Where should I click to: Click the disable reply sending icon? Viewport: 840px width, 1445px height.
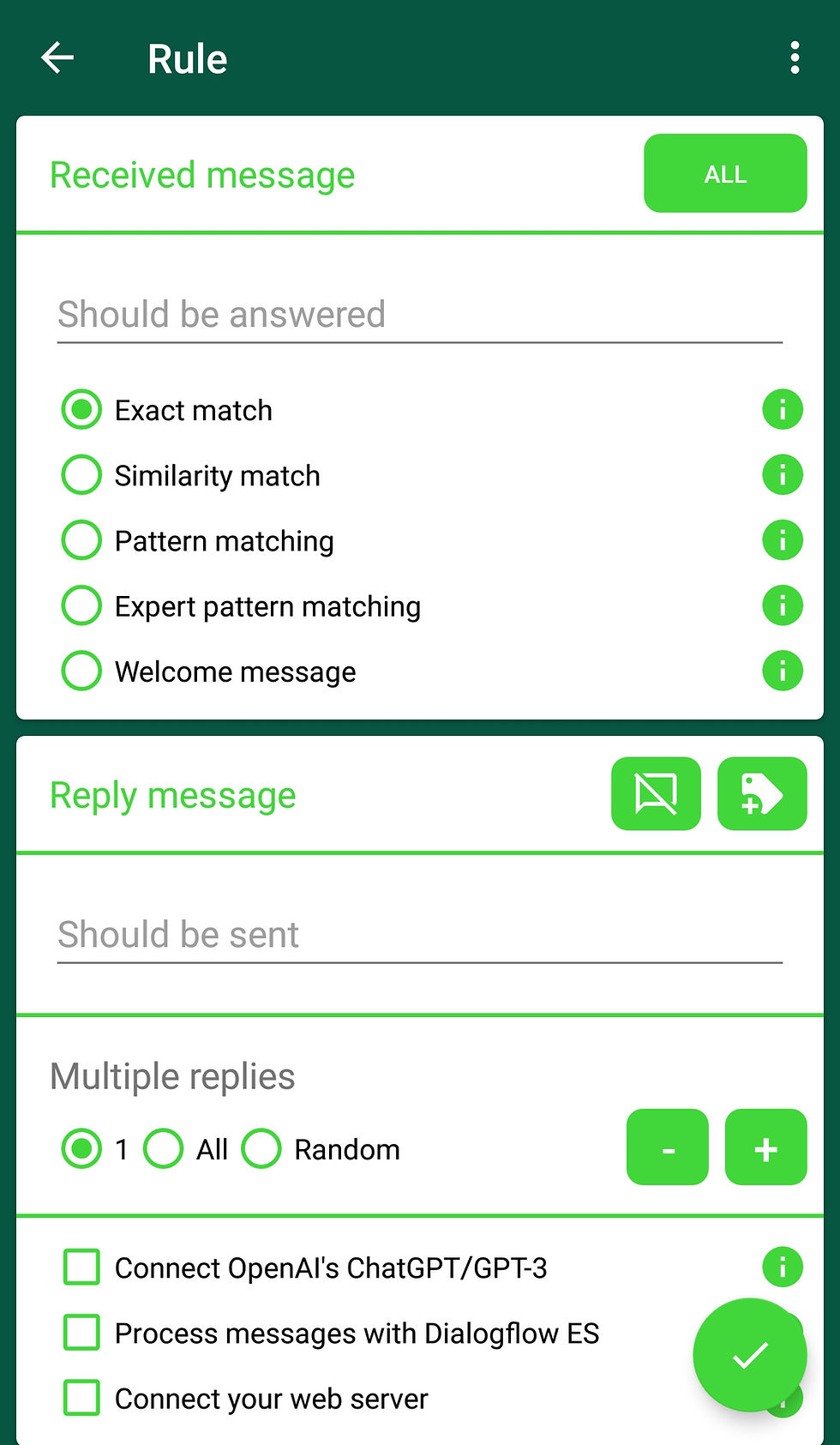(656, 793)
